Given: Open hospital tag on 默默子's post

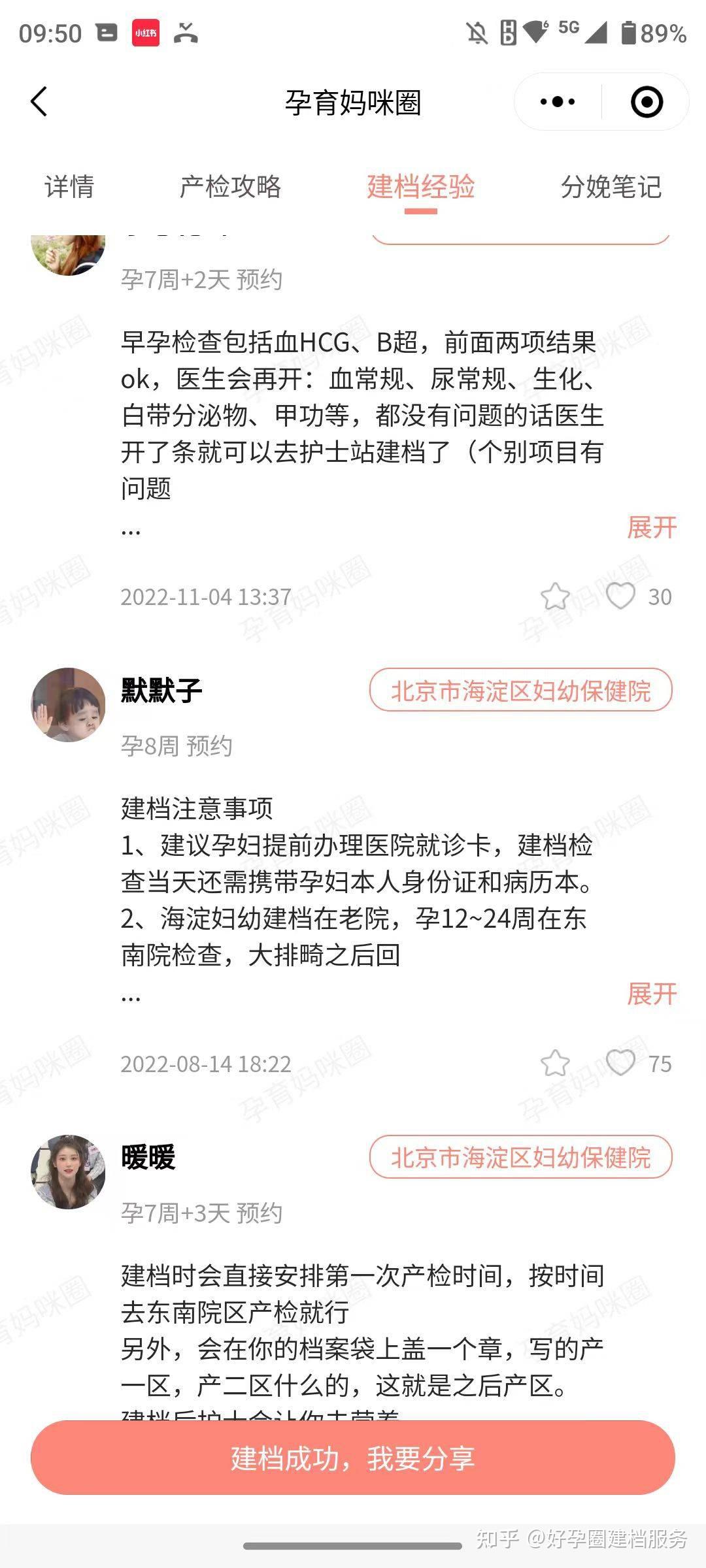Looking at the screenshot, I should (x=520, y=691).
